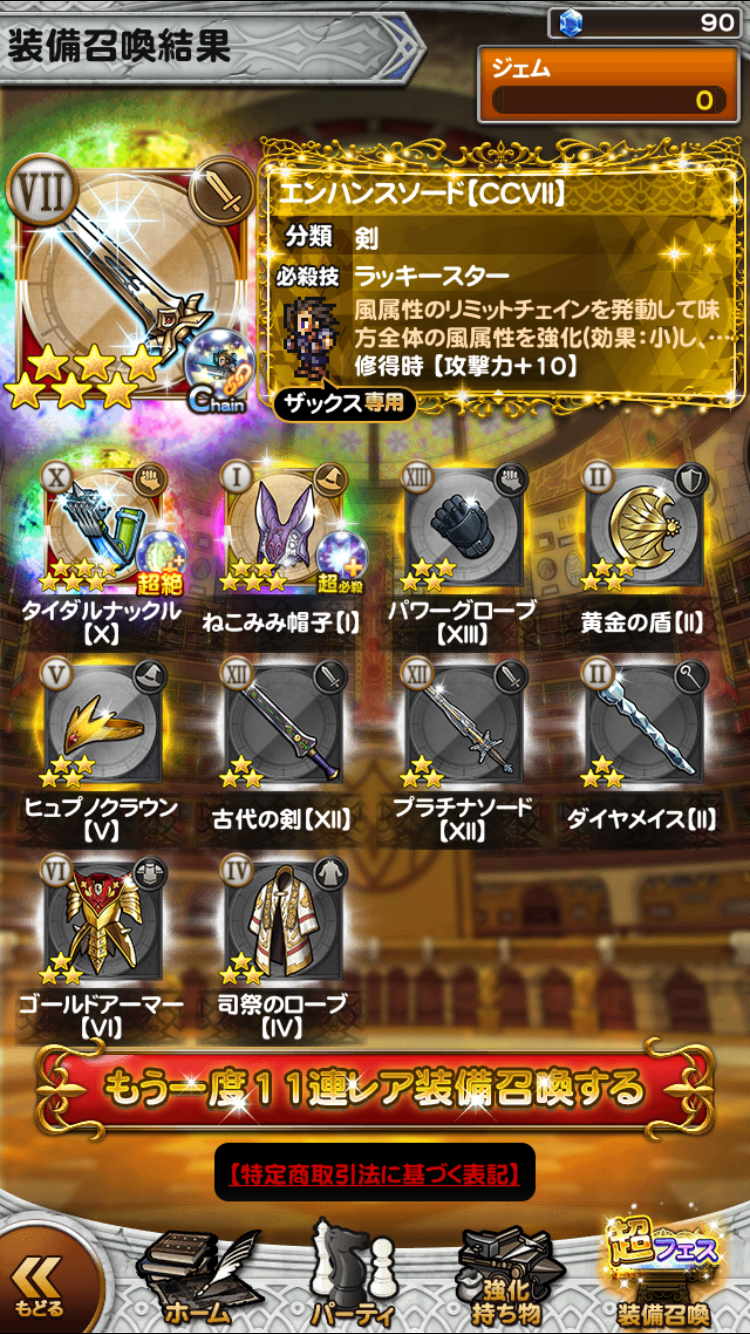The image size is (750, 1334).
Task: Tap プラチナソード【XII】 item
Action: pyautogui.click(x=465, y=720)
